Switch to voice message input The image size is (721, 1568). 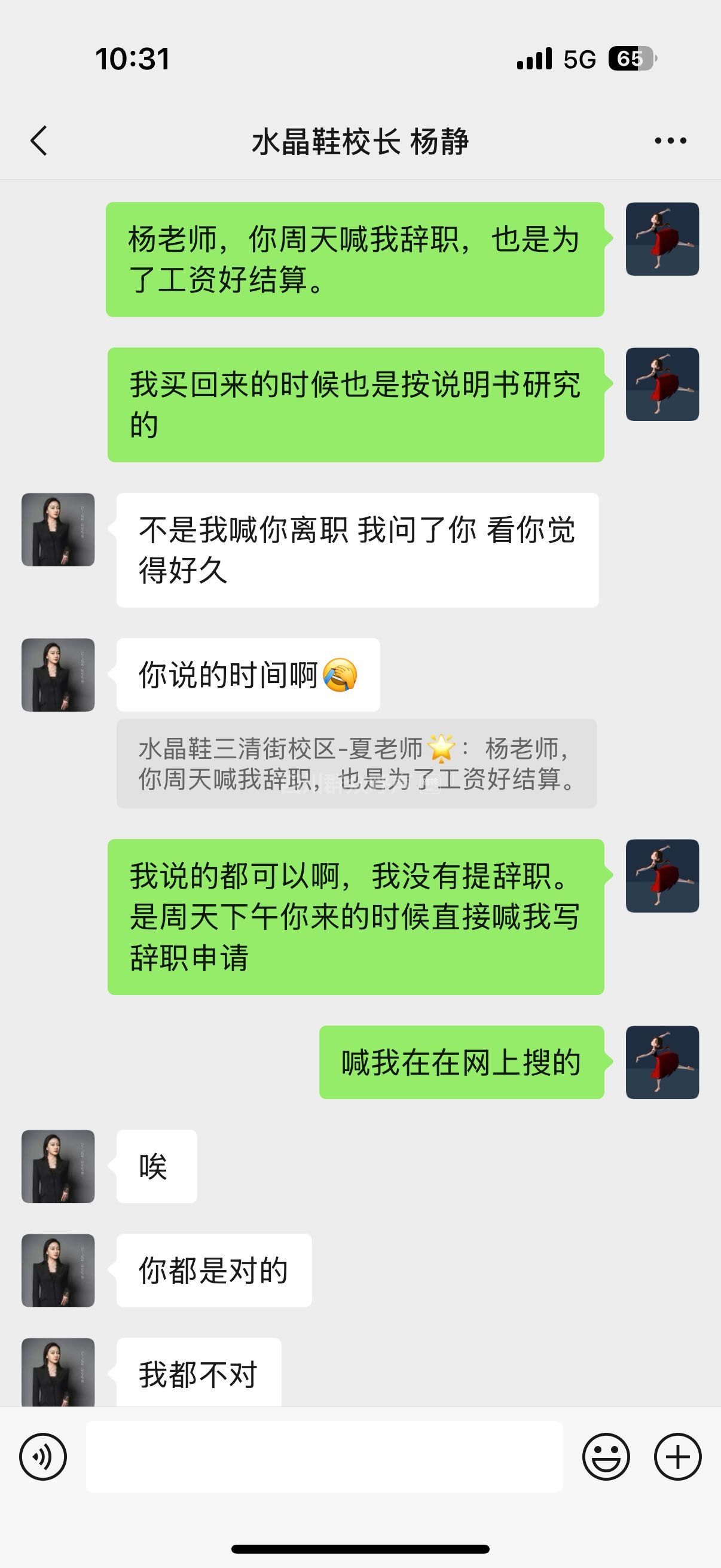[42, 1457]
